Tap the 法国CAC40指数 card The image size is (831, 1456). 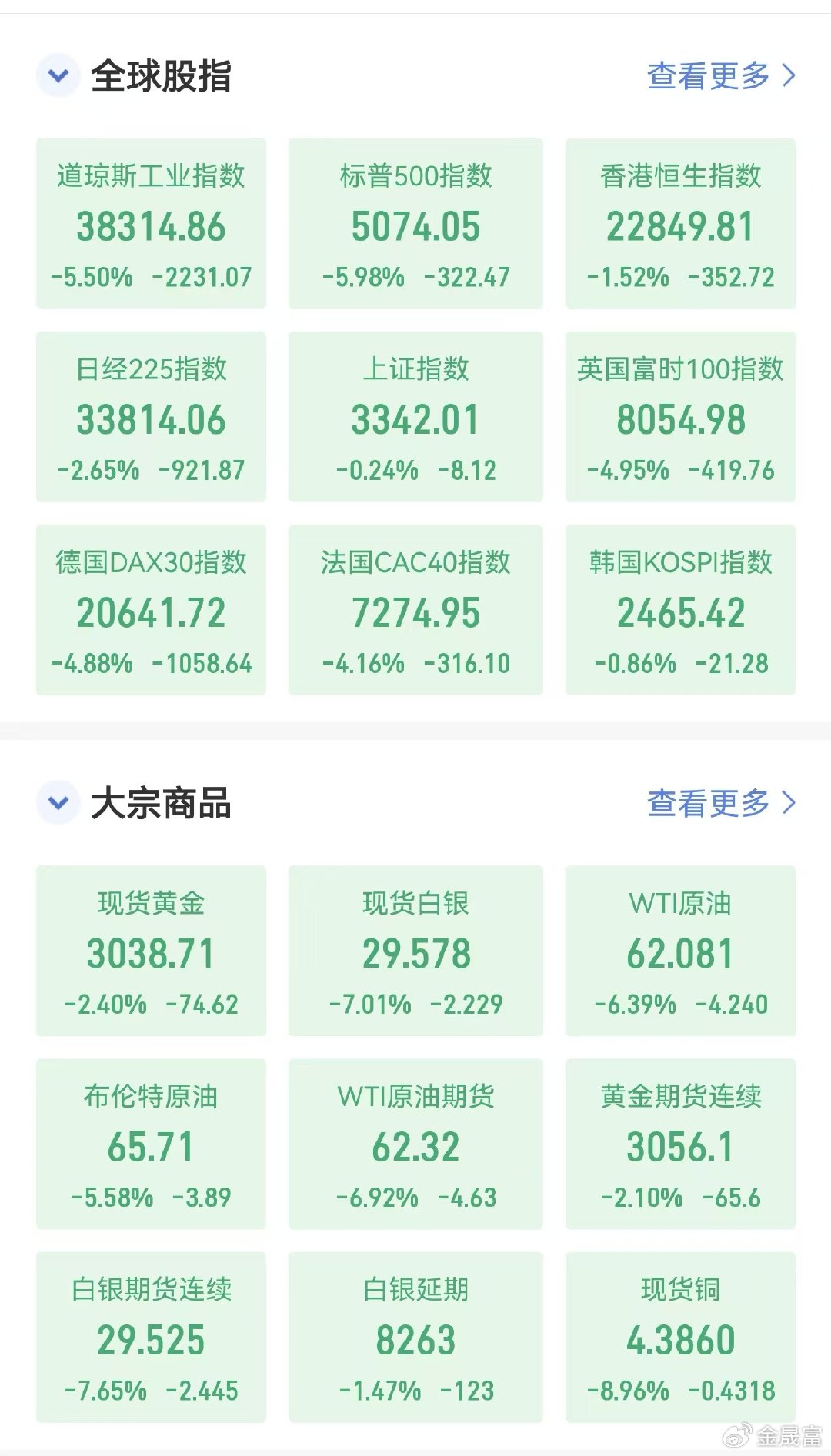(415, 610)
